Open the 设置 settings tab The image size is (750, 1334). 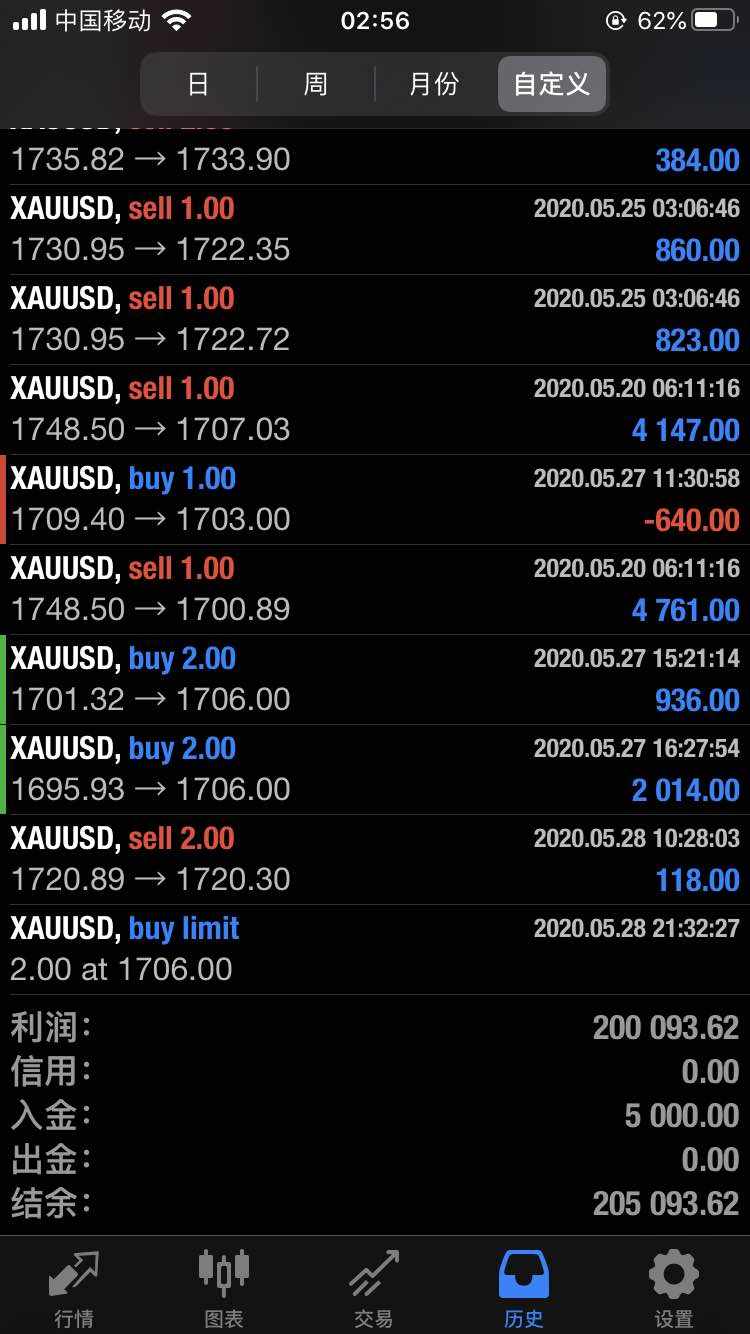pyautogui.click(x=674, y=1288)
